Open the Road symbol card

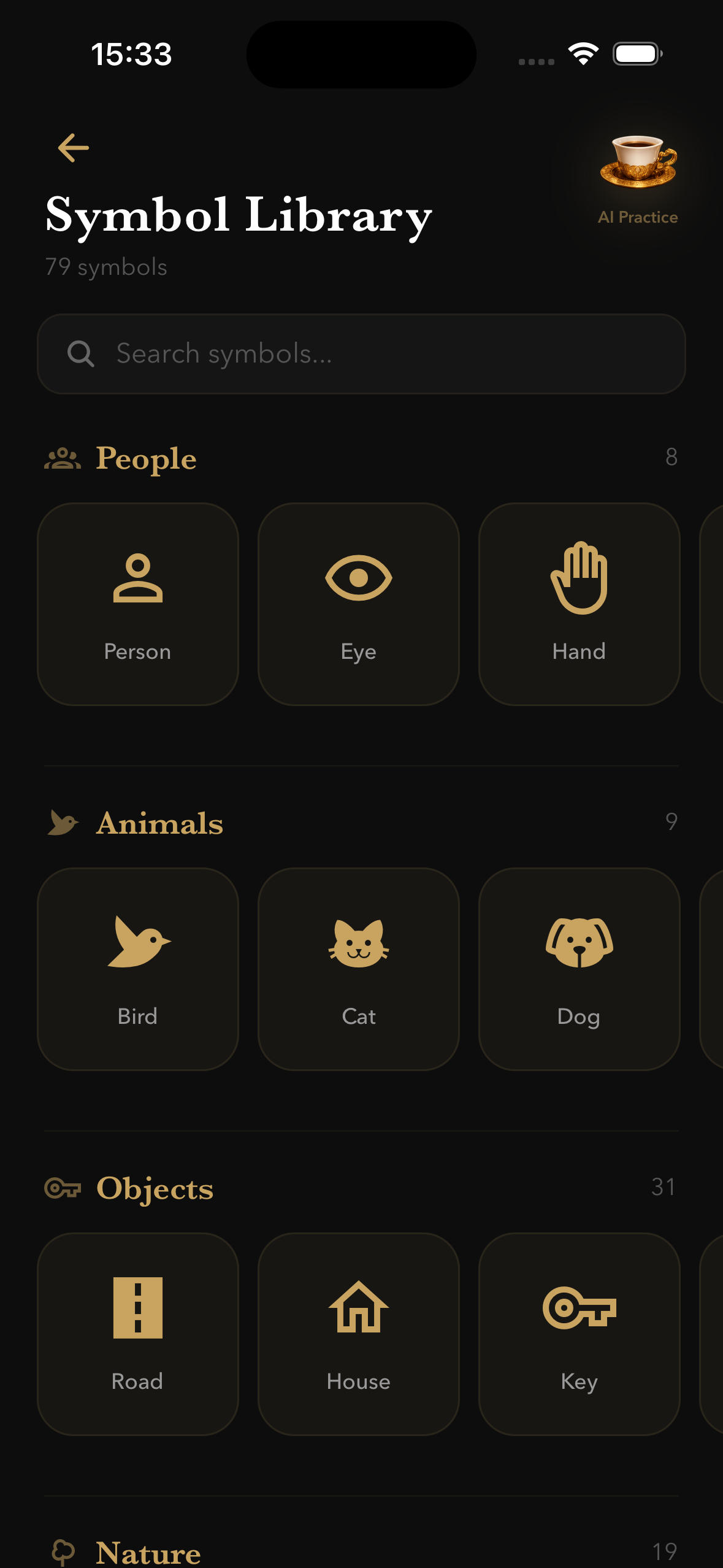[x=138, y=1334]
